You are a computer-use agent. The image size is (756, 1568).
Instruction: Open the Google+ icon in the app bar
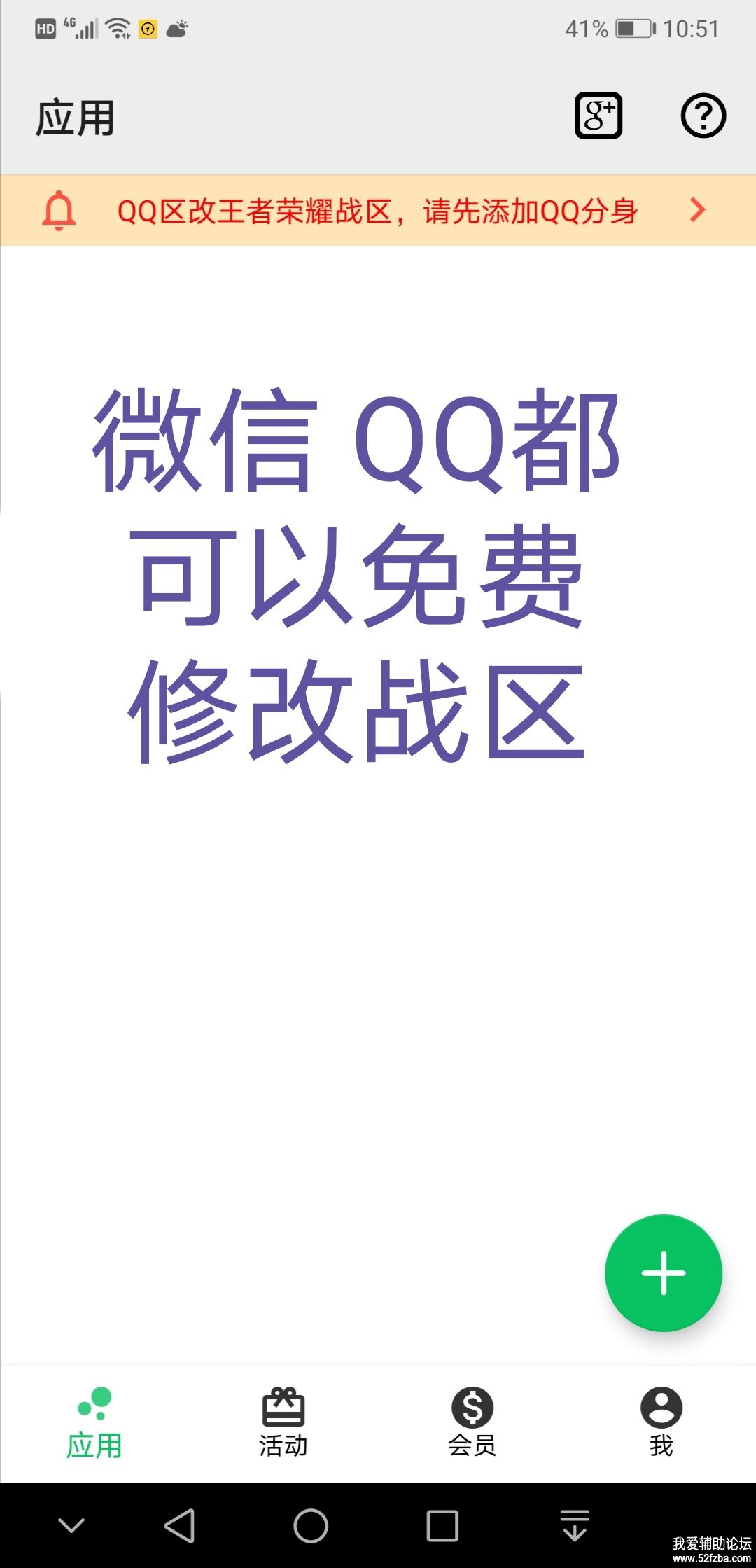coord(598,116)
